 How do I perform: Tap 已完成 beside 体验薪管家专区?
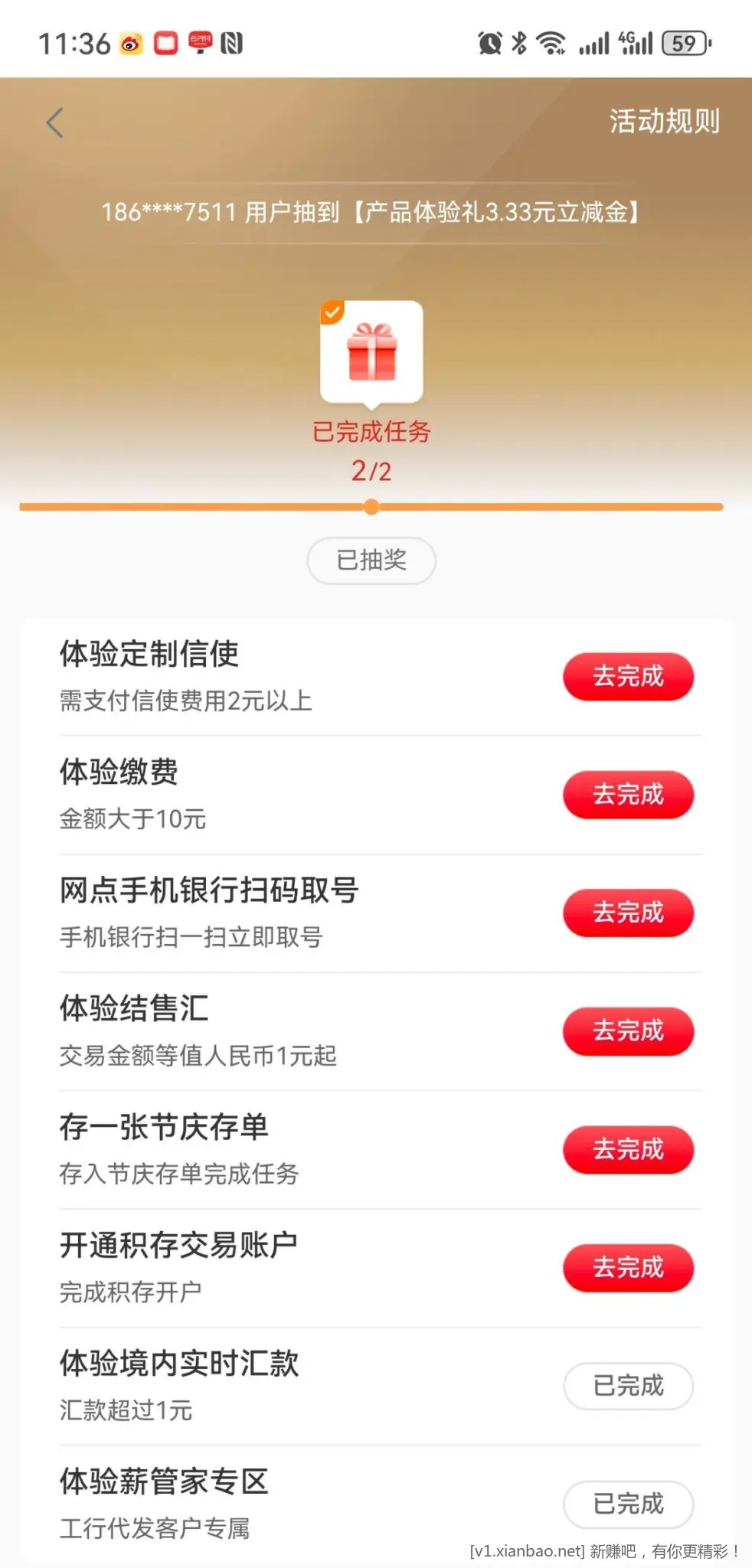(628, 1504)
